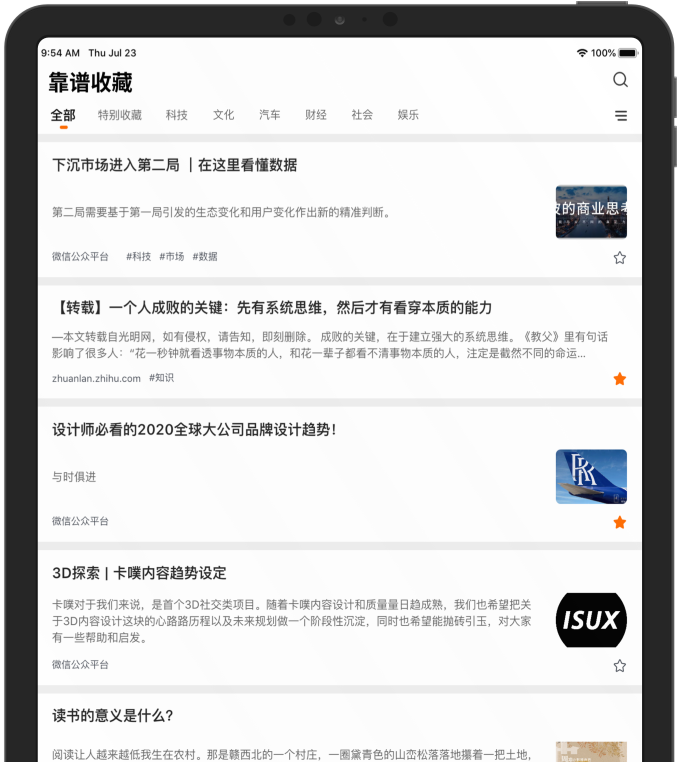Screen dimensions: 680x762
Task: Tap the #科技 tag
Action: pyautogui.click(x=138, y=257)
